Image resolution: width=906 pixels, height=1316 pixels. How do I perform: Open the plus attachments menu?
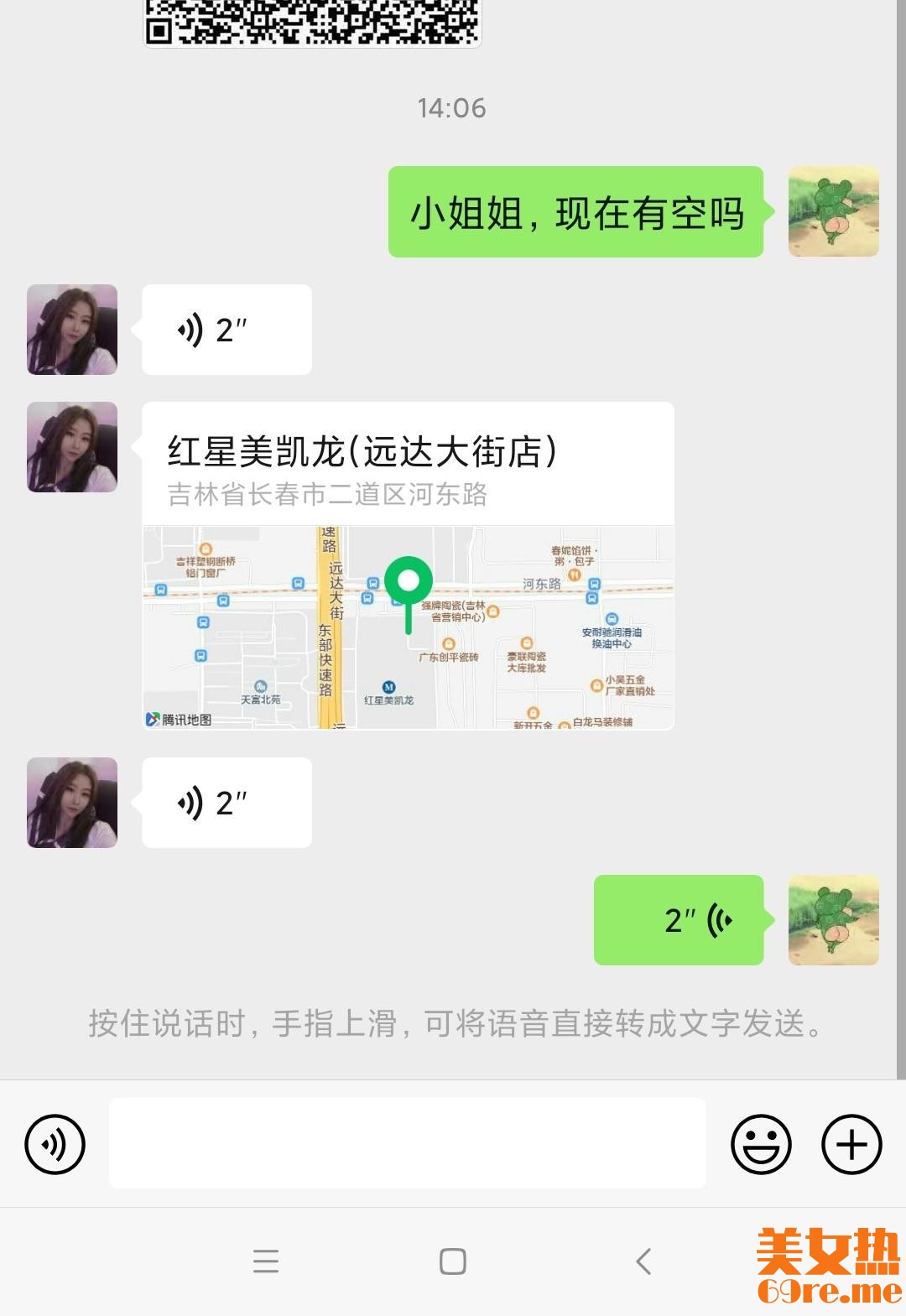851,1144
